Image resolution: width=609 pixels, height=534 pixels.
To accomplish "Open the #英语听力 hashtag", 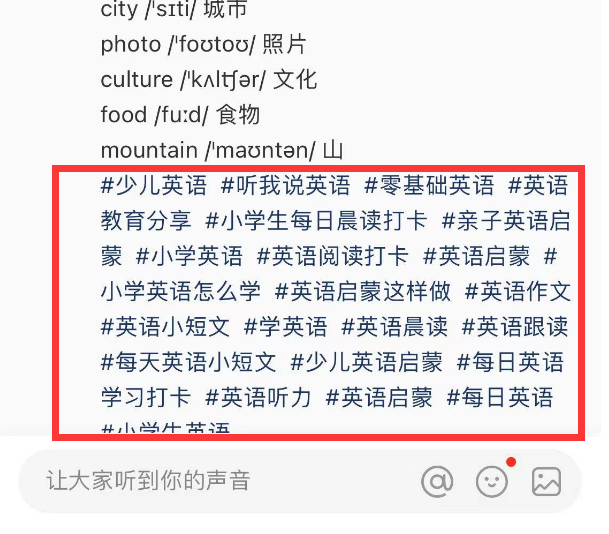I will click(x=258, y=397).
